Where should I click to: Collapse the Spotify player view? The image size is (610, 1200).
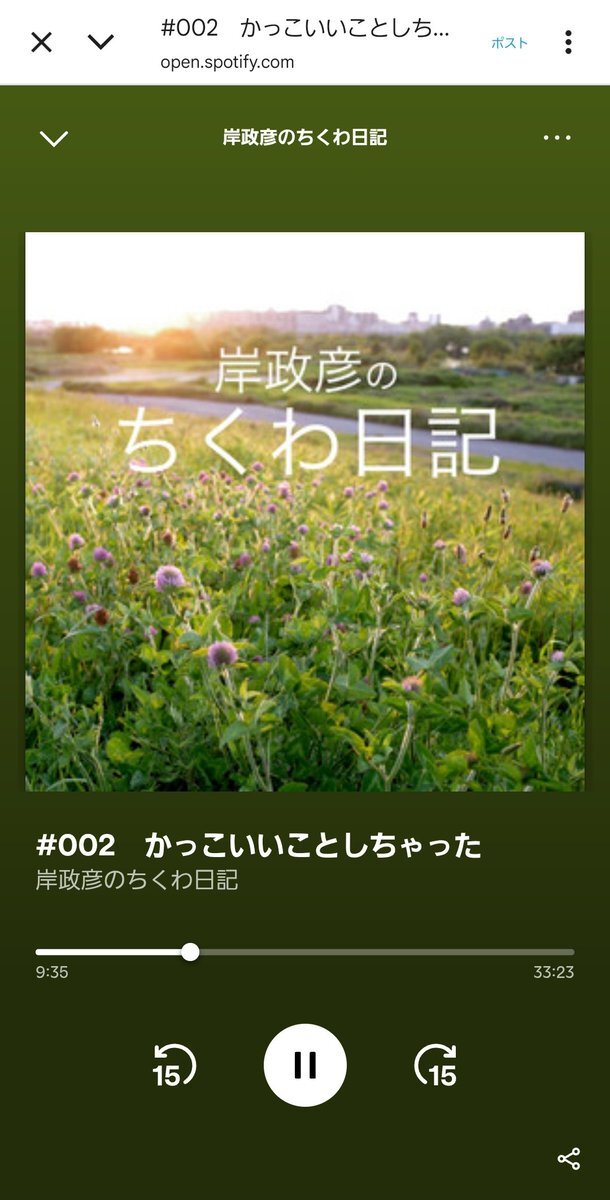click(53, 138)
